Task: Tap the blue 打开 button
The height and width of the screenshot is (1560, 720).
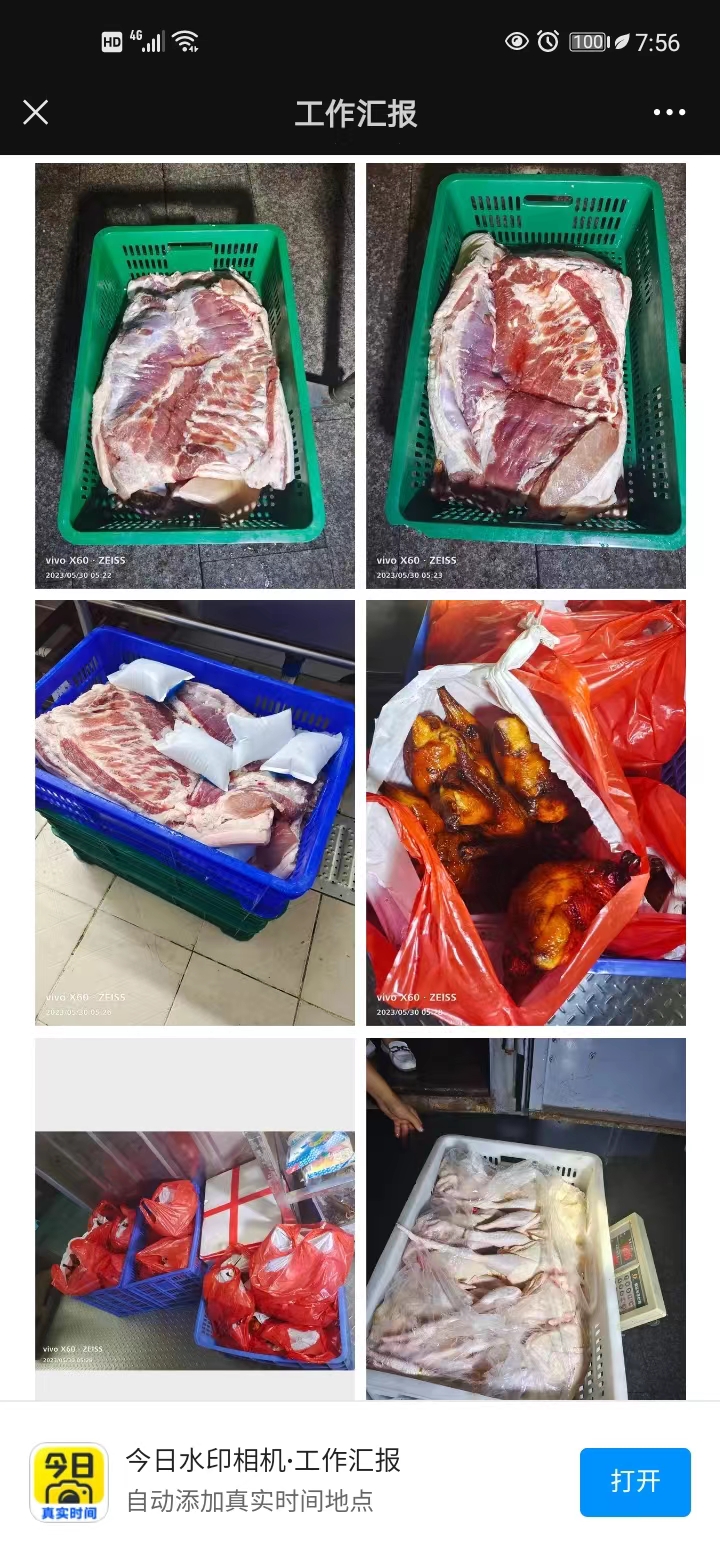Action: 635,1481
